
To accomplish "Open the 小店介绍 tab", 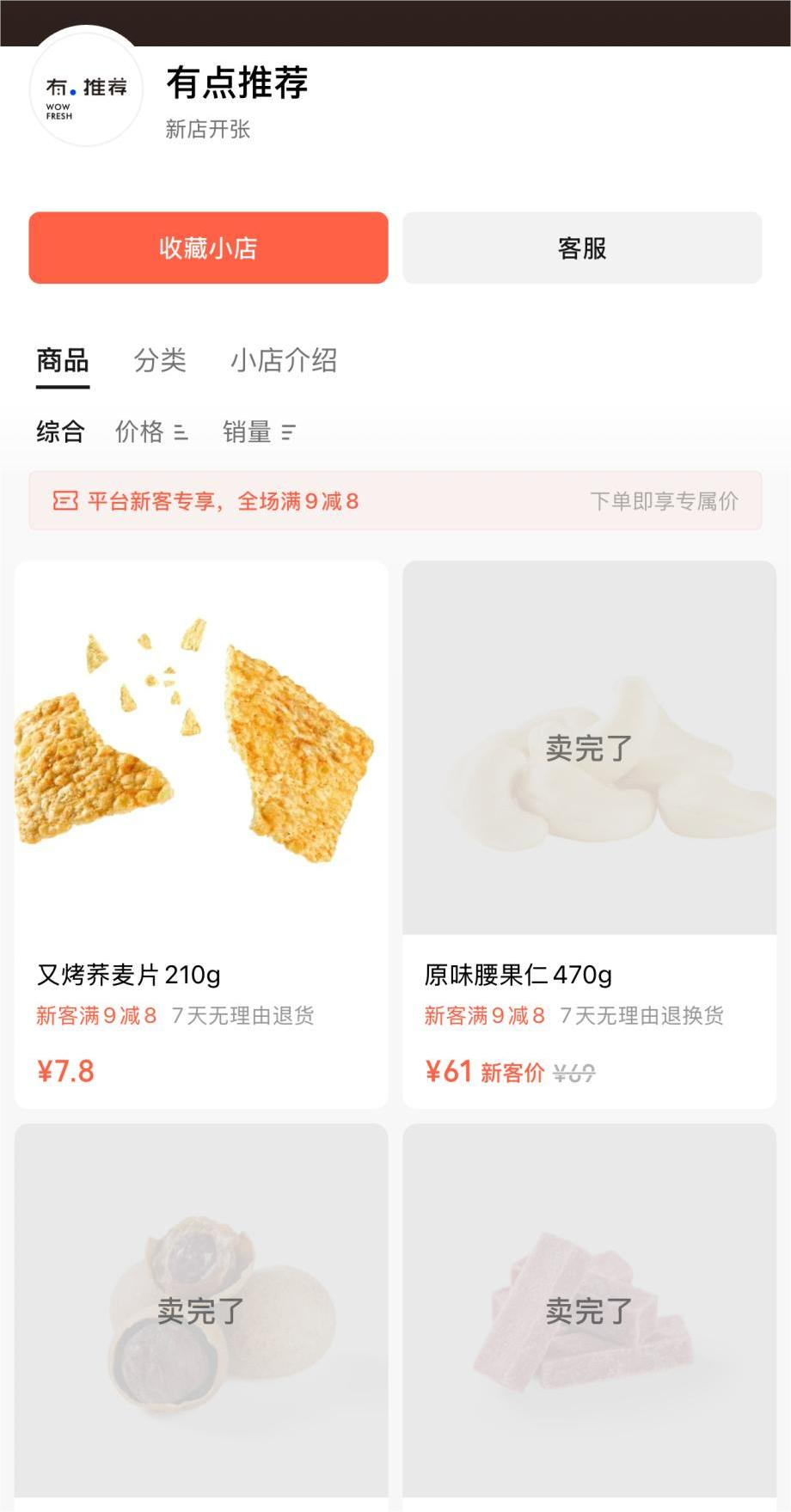I will pos(284,360).
